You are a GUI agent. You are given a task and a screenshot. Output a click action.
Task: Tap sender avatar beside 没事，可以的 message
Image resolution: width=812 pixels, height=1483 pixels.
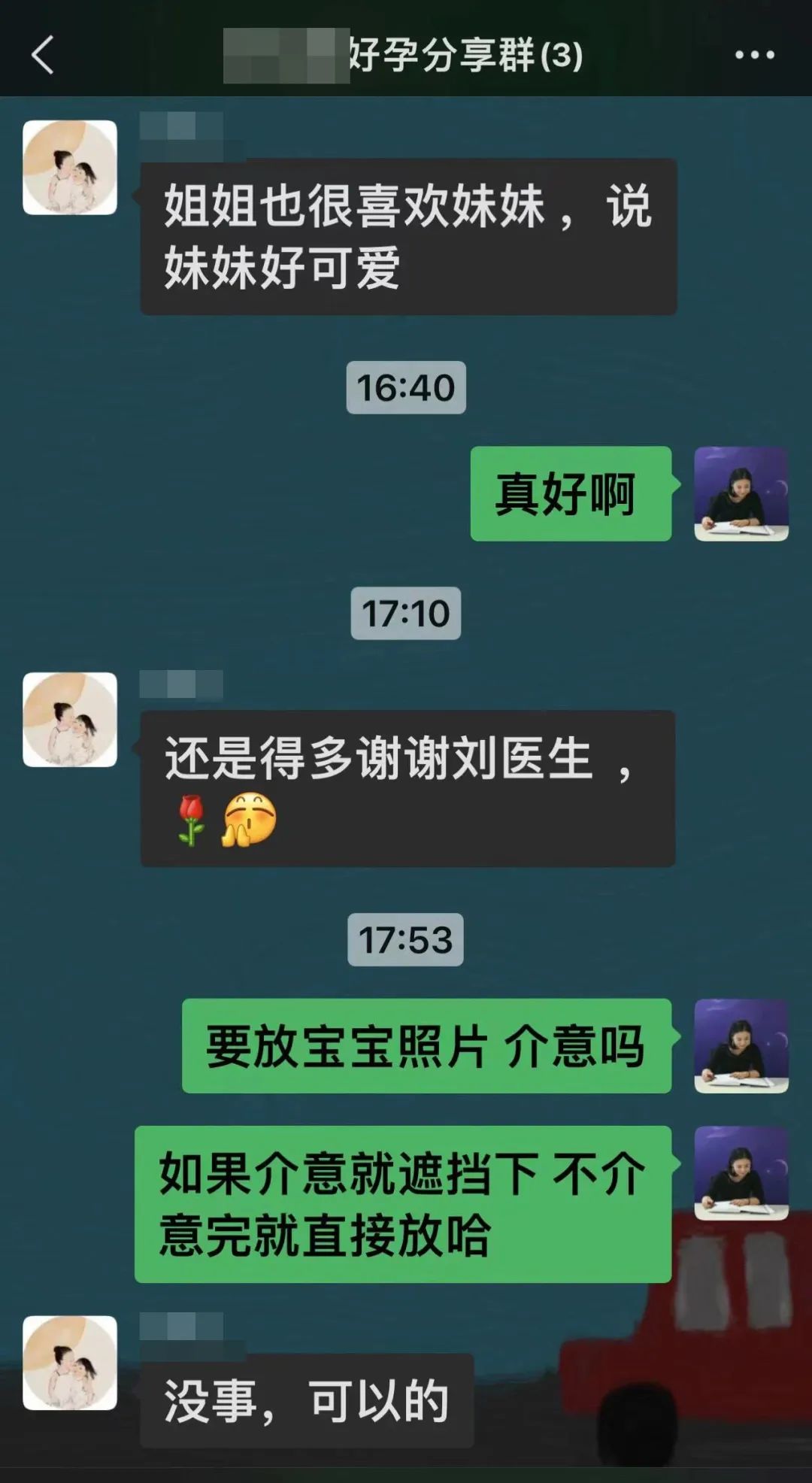[x=70, y=1363]
